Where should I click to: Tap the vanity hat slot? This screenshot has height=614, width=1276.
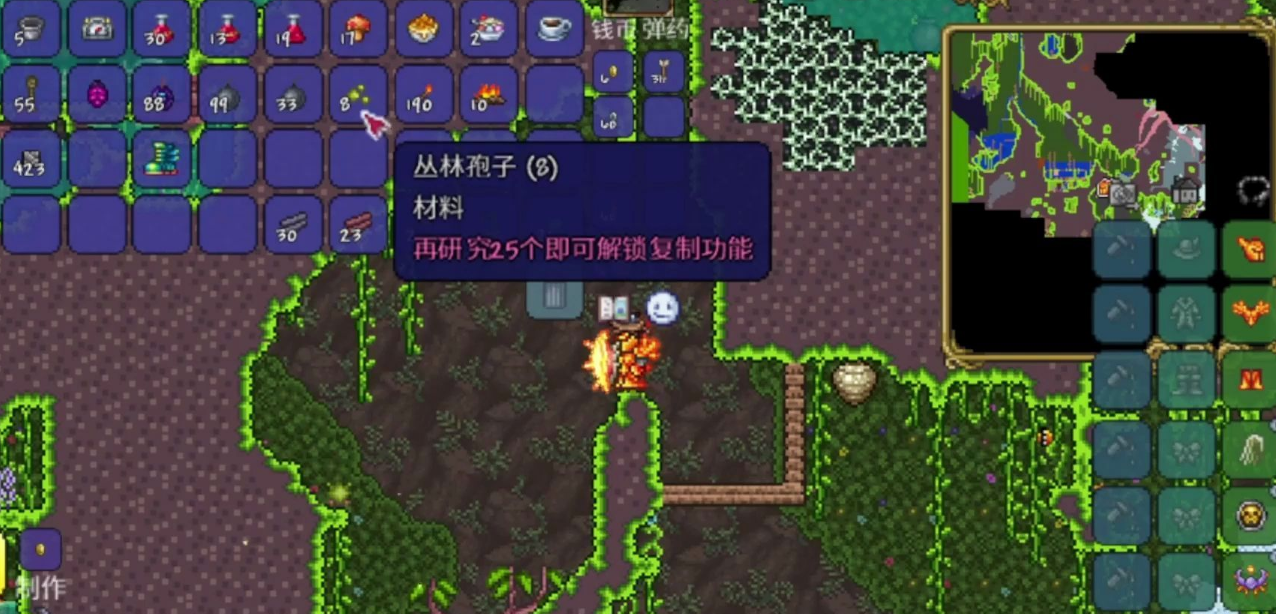[x=1186, y=249]
